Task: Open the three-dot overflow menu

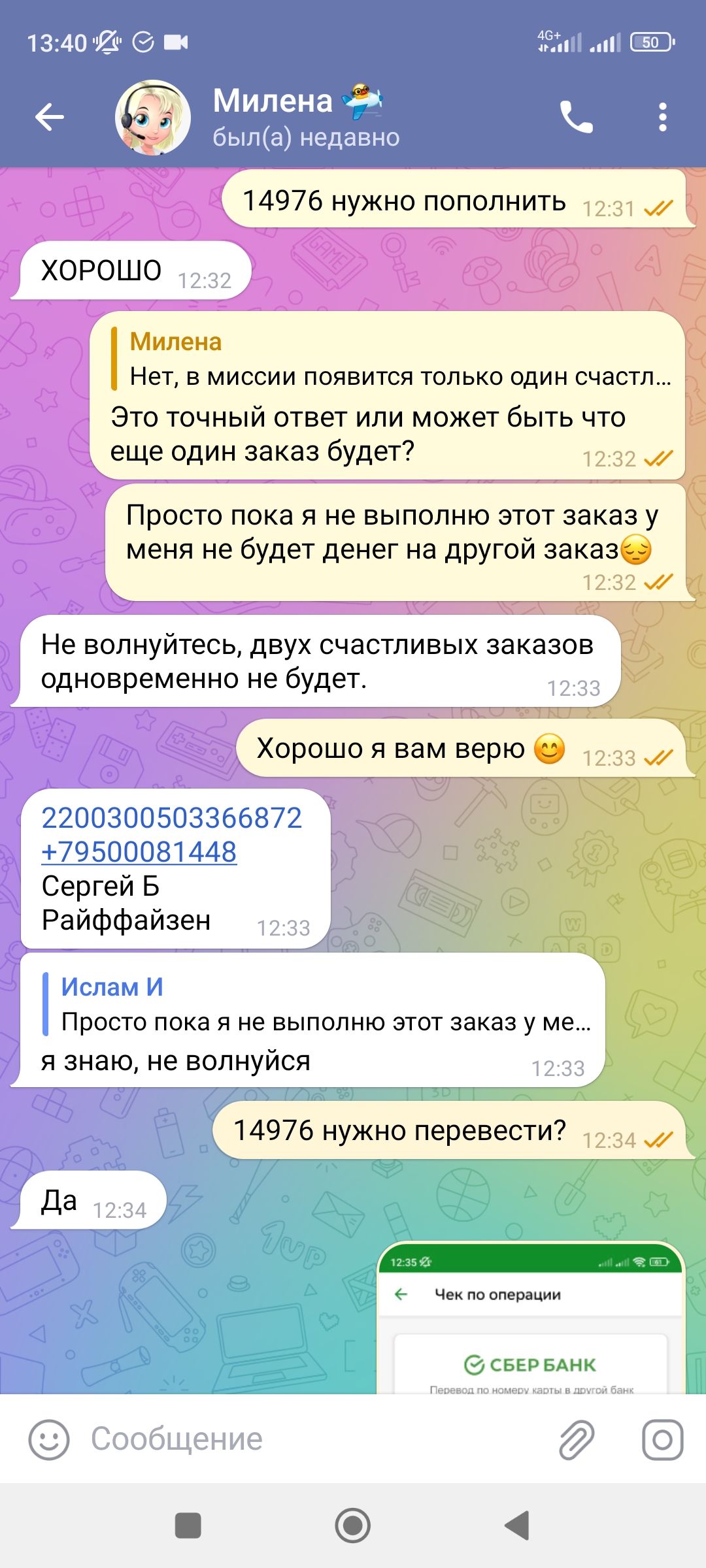Action: pyautogui.click(x=662, y=118)
